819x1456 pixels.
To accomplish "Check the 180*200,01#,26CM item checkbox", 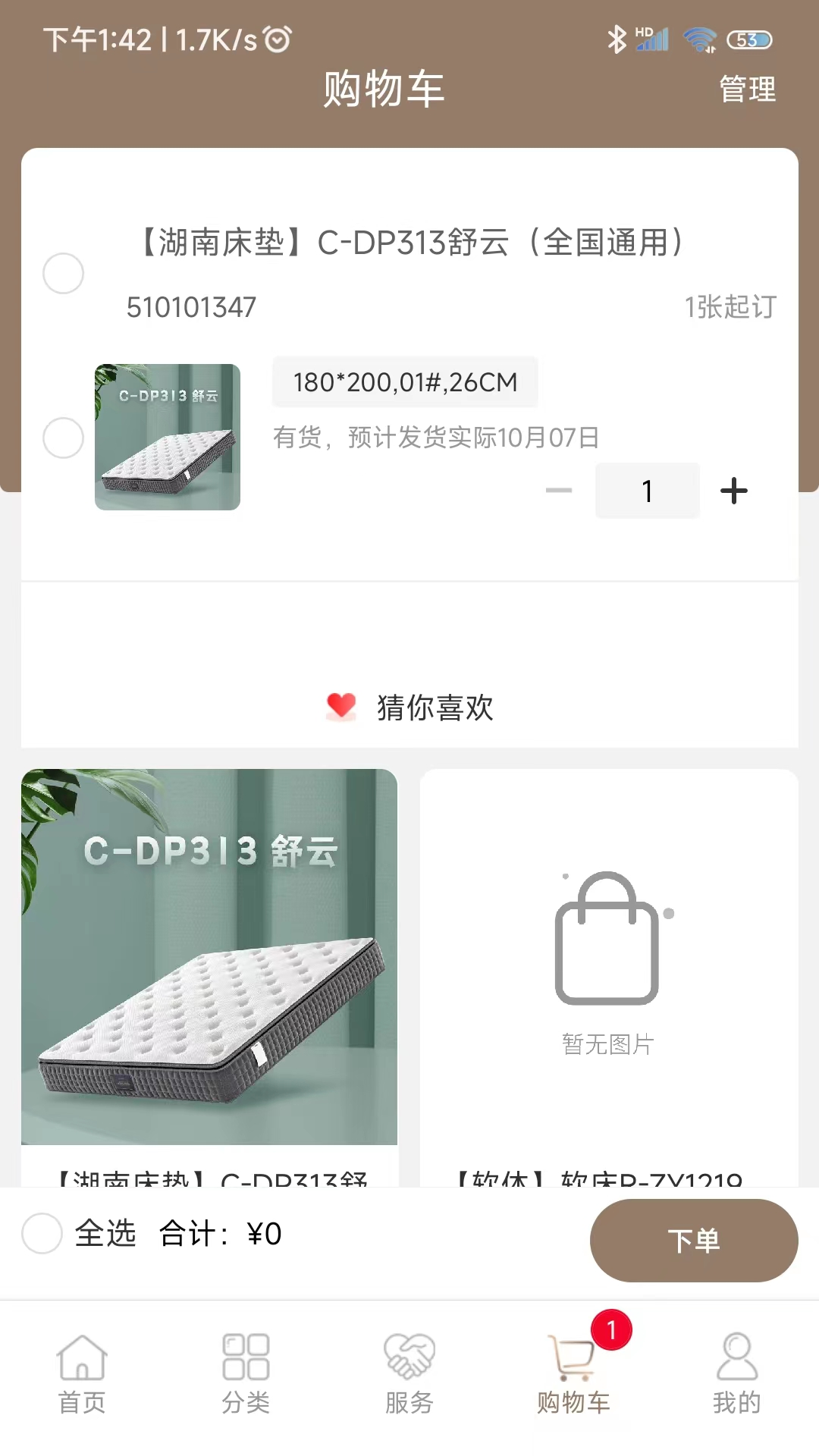I will pos(63,438).
